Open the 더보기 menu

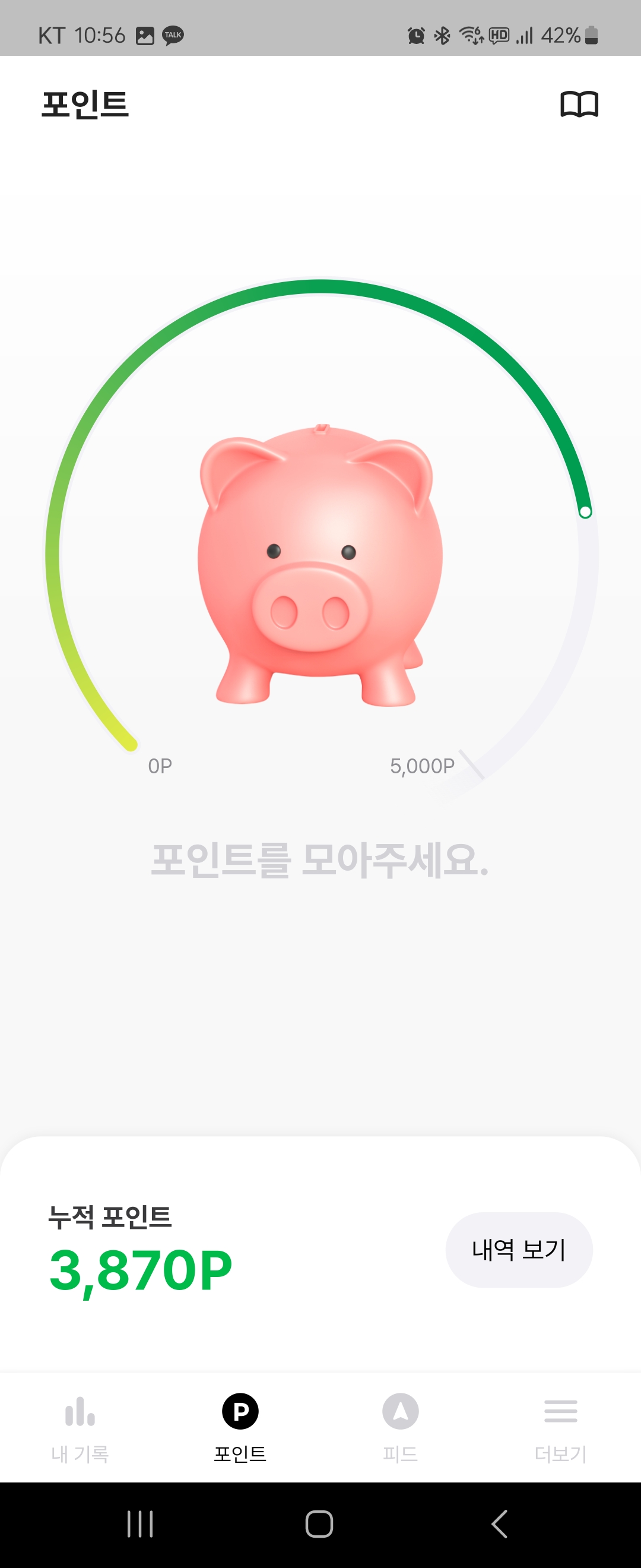coord(560,1434)
